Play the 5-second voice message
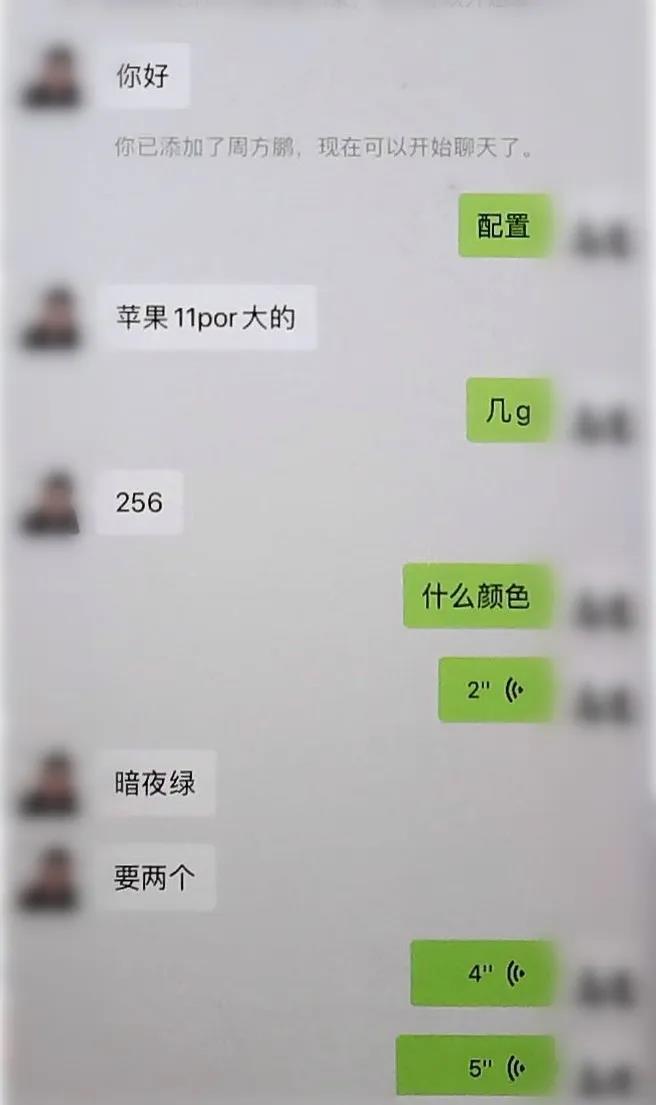This screenshot has width=656, height=1105. coord(475,1066)
